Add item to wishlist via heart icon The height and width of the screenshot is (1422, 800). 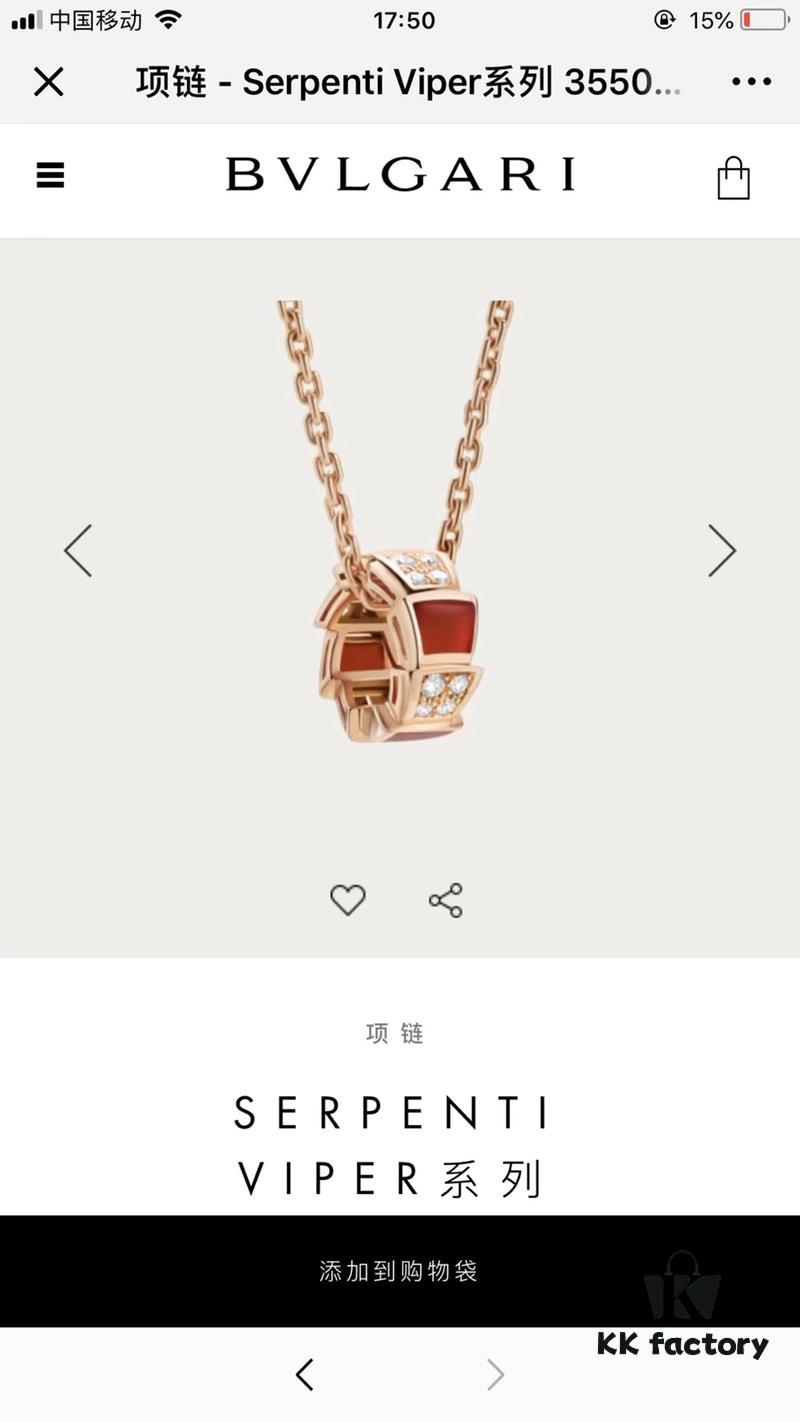coord(347,899)
